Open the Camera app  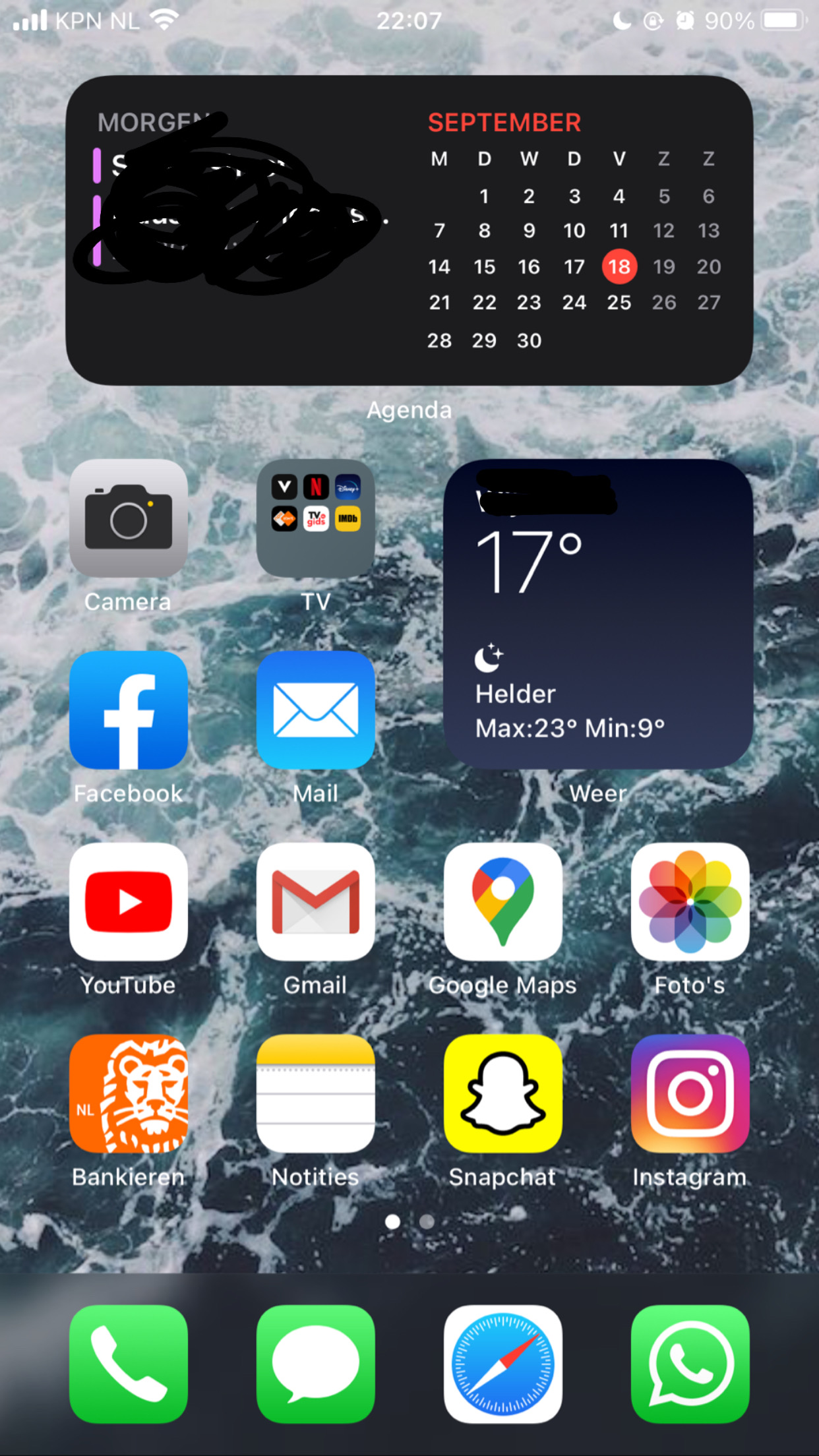pyautogui.click(x=129, y=518)
